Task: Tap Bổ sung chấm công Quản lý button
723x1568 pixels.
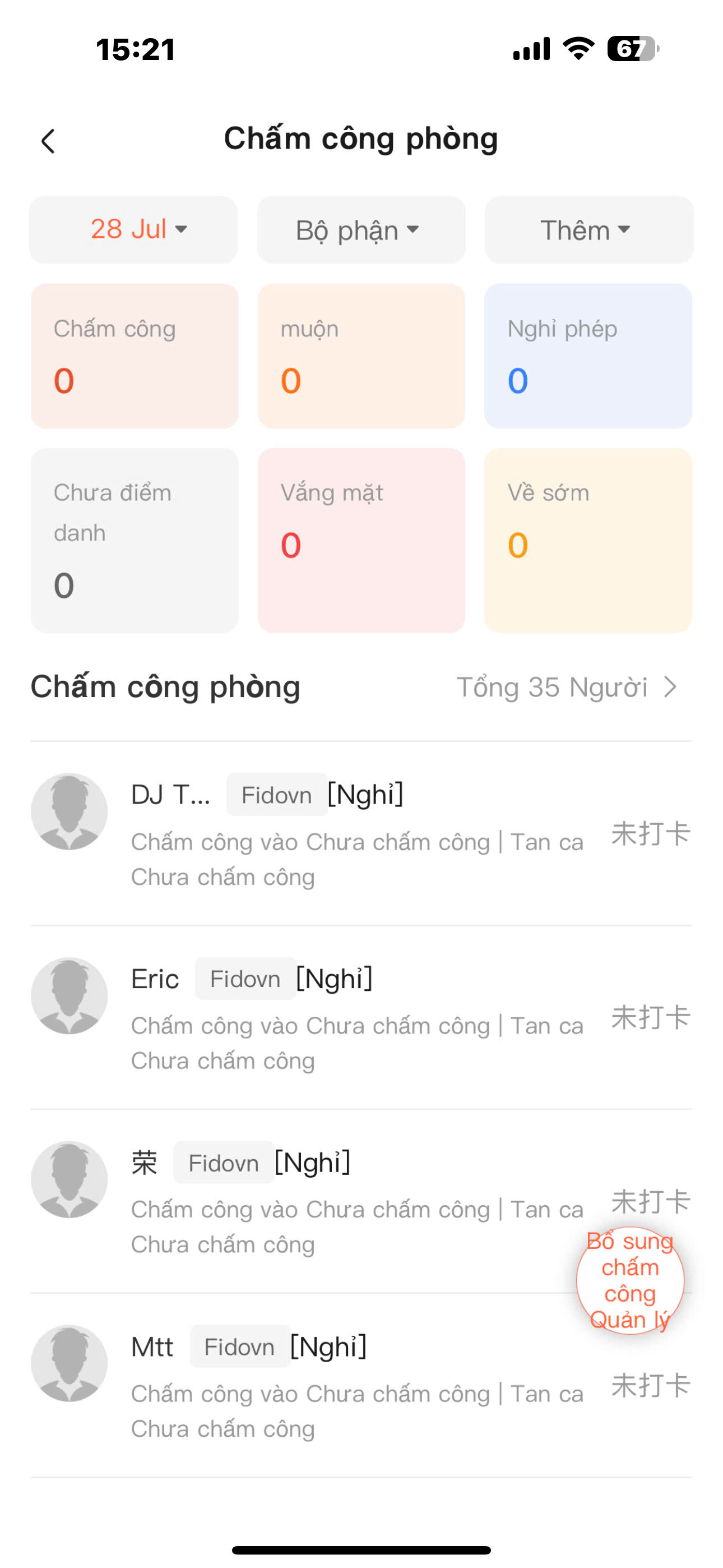Action: click(630, 1280)
